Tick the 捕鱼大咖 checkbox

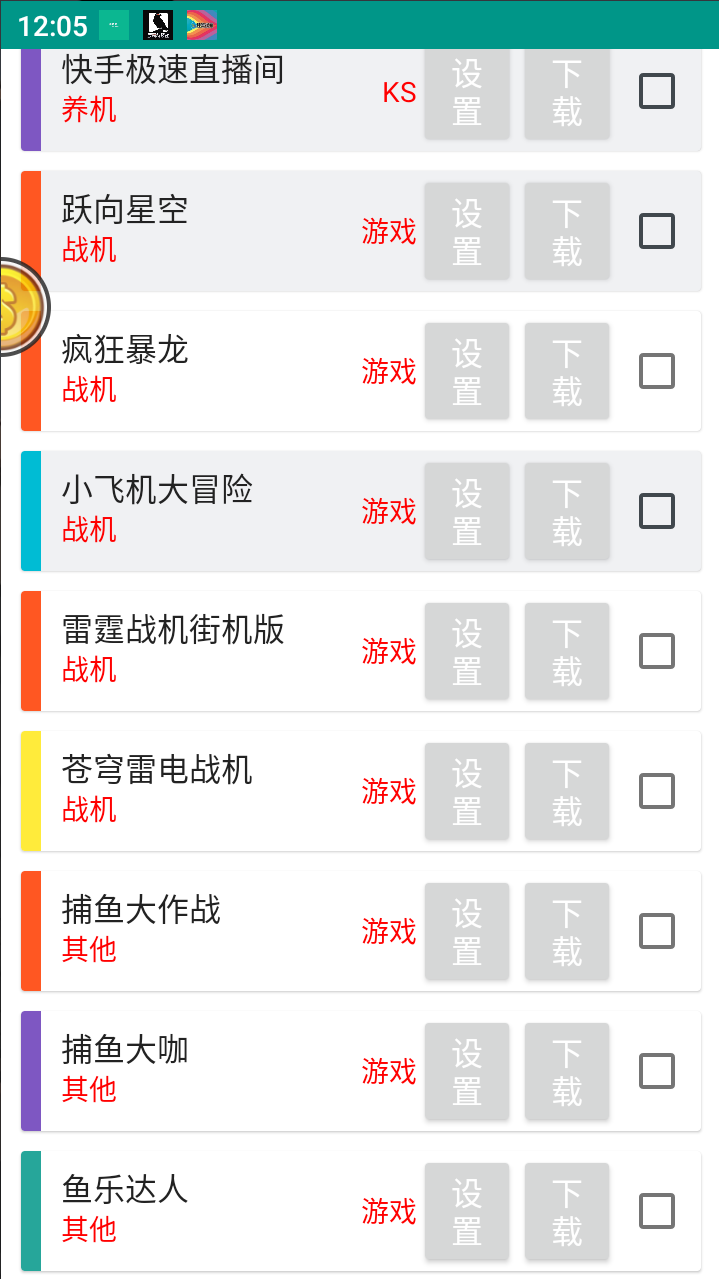(x=657, y=1071)
